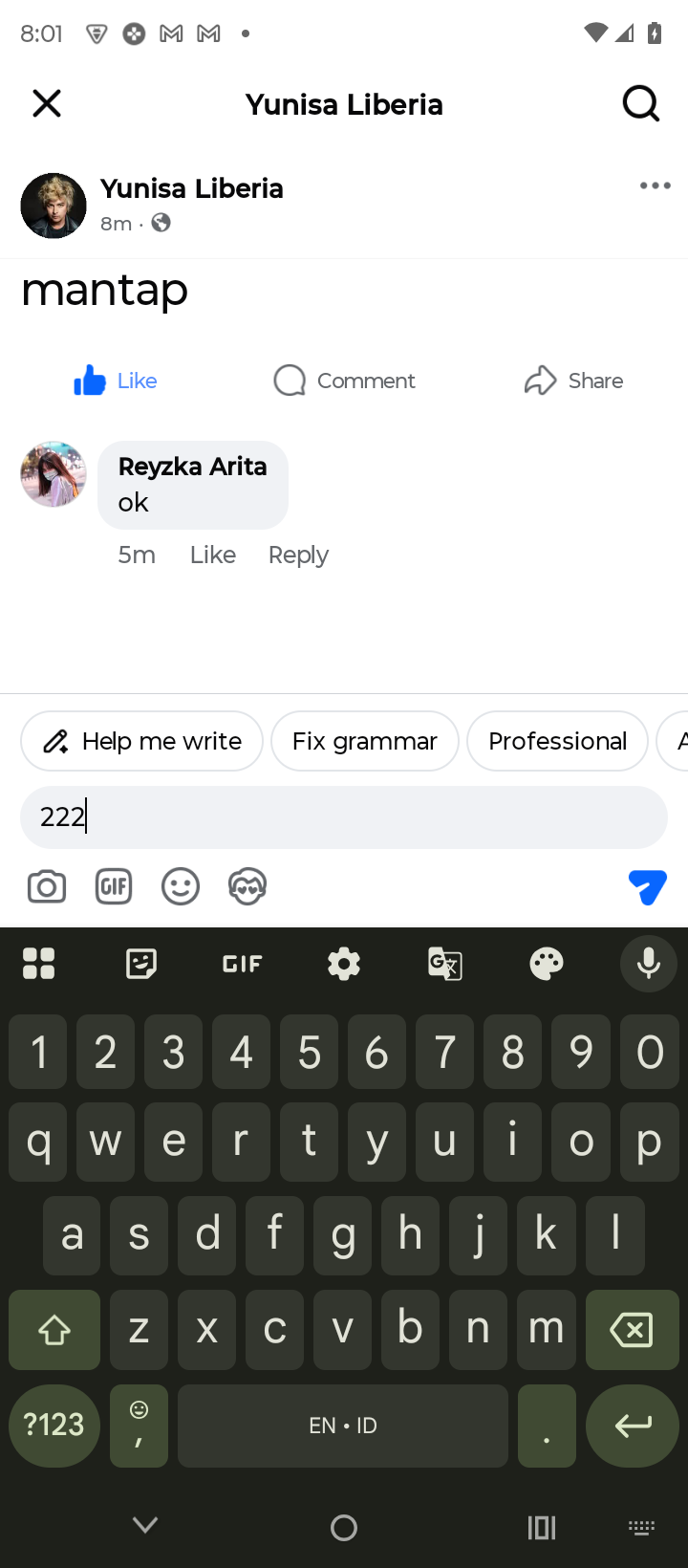
Task: Share the "mantap" post
Action: point(573,381)
